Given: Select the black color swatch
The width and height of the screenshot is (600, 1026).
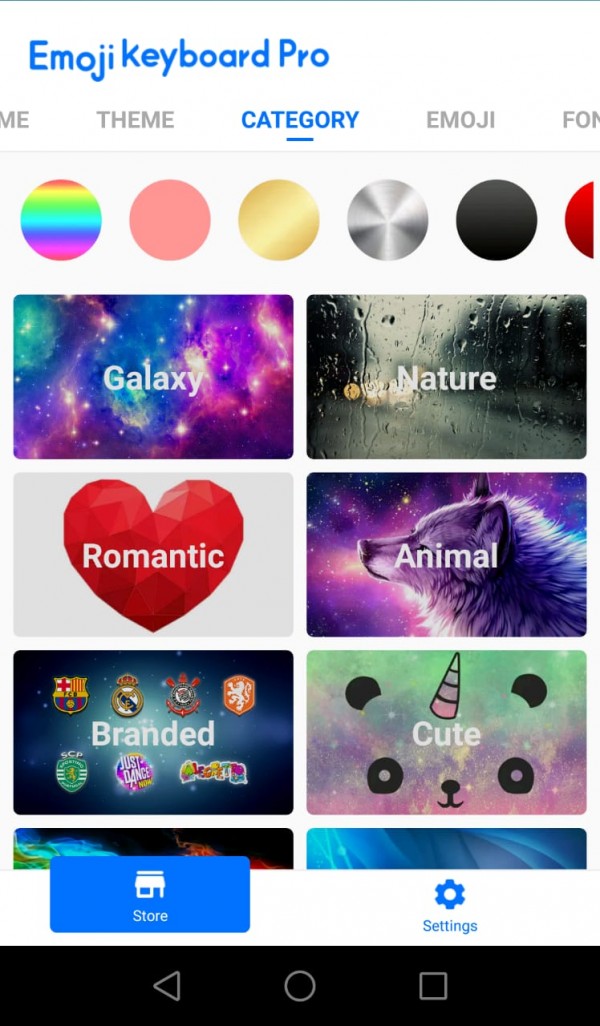Looking at the screenshot, I should click(x=496, y=220).
